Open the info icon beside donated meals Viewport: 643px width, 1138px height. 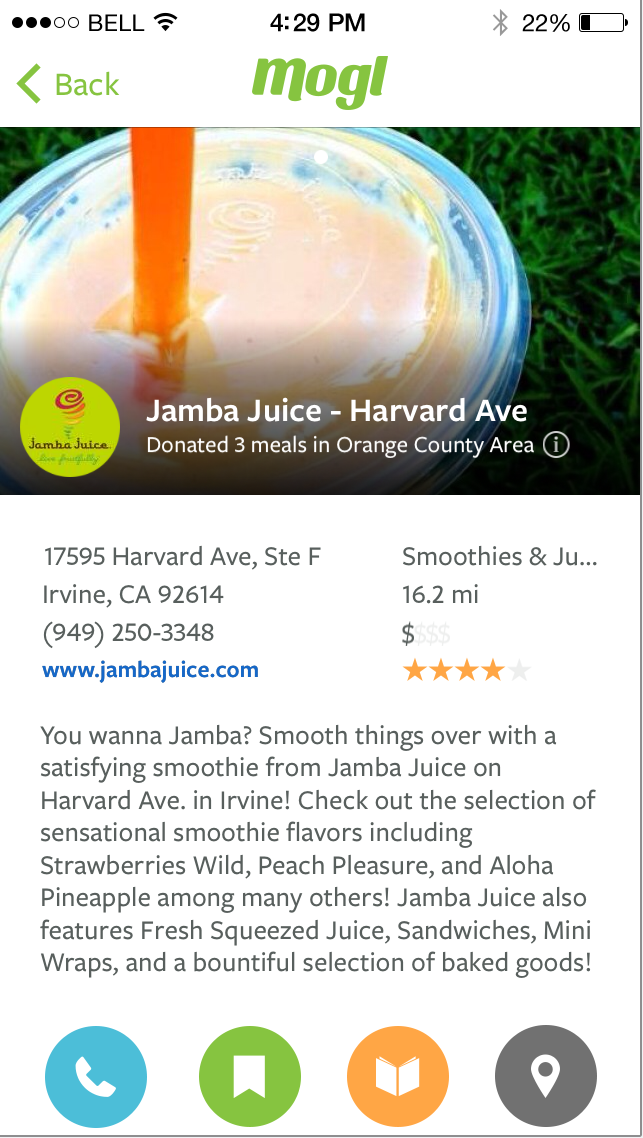pyautogui.click(x=556, y=445)
